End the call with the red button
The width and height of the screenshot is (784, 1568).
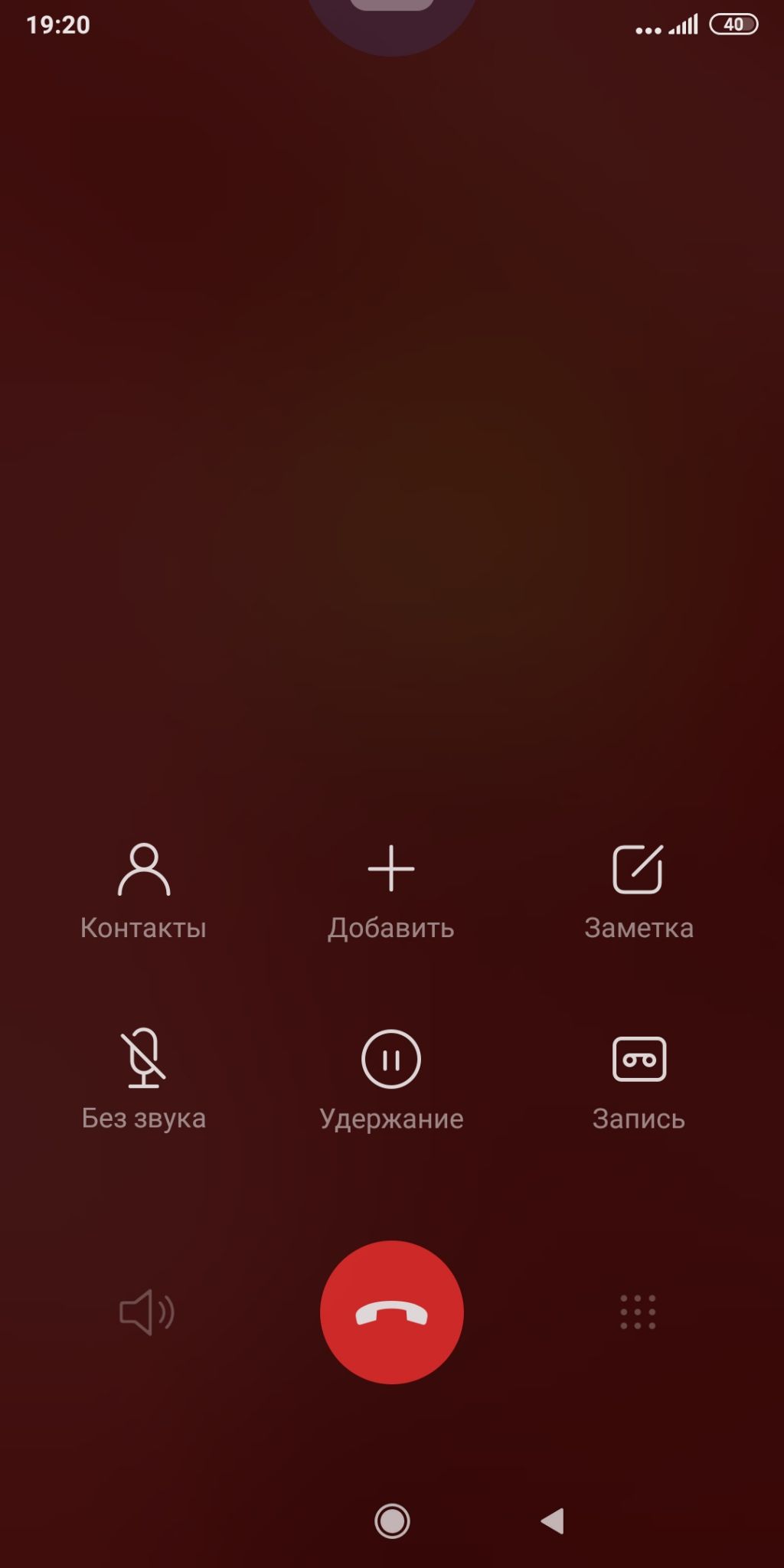391,1312
